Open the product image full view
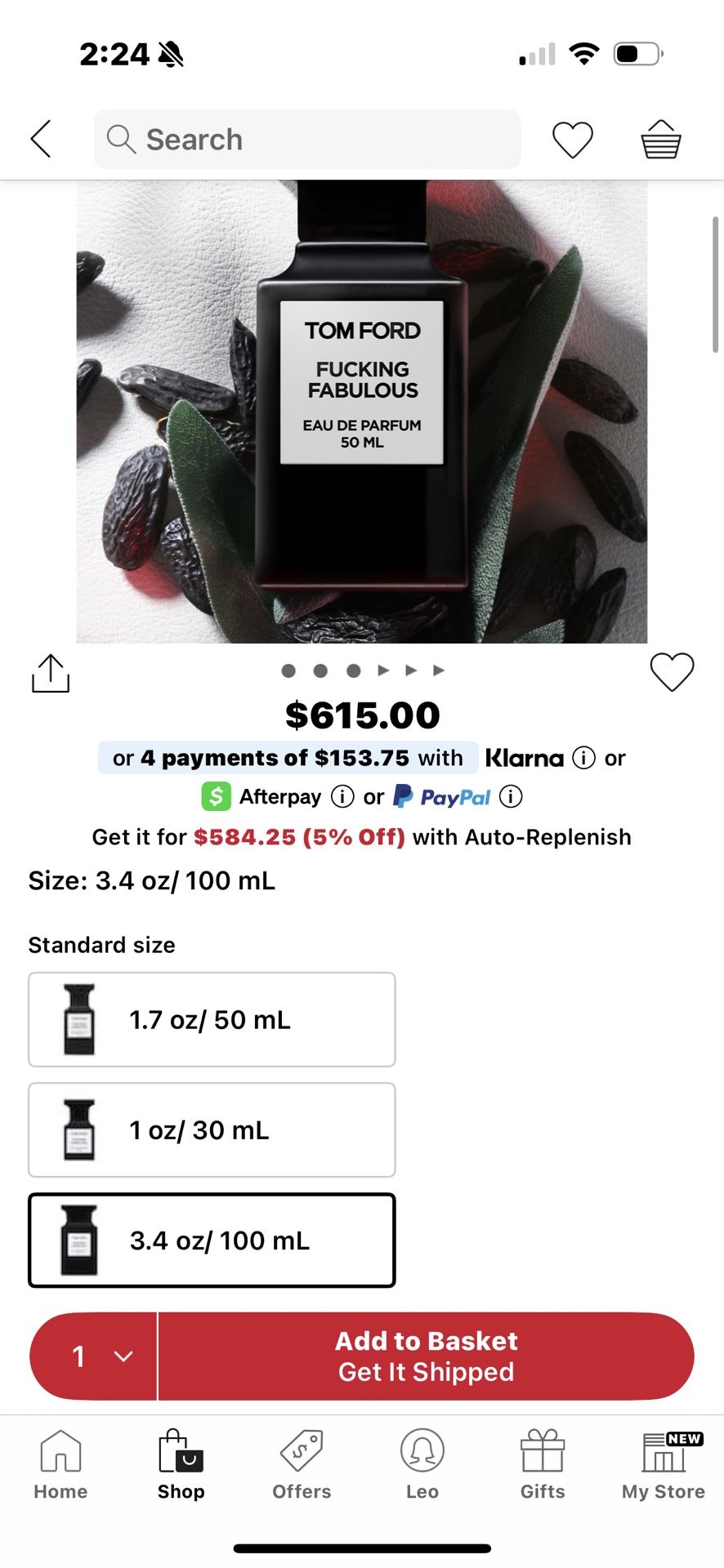 pos(362,412)
